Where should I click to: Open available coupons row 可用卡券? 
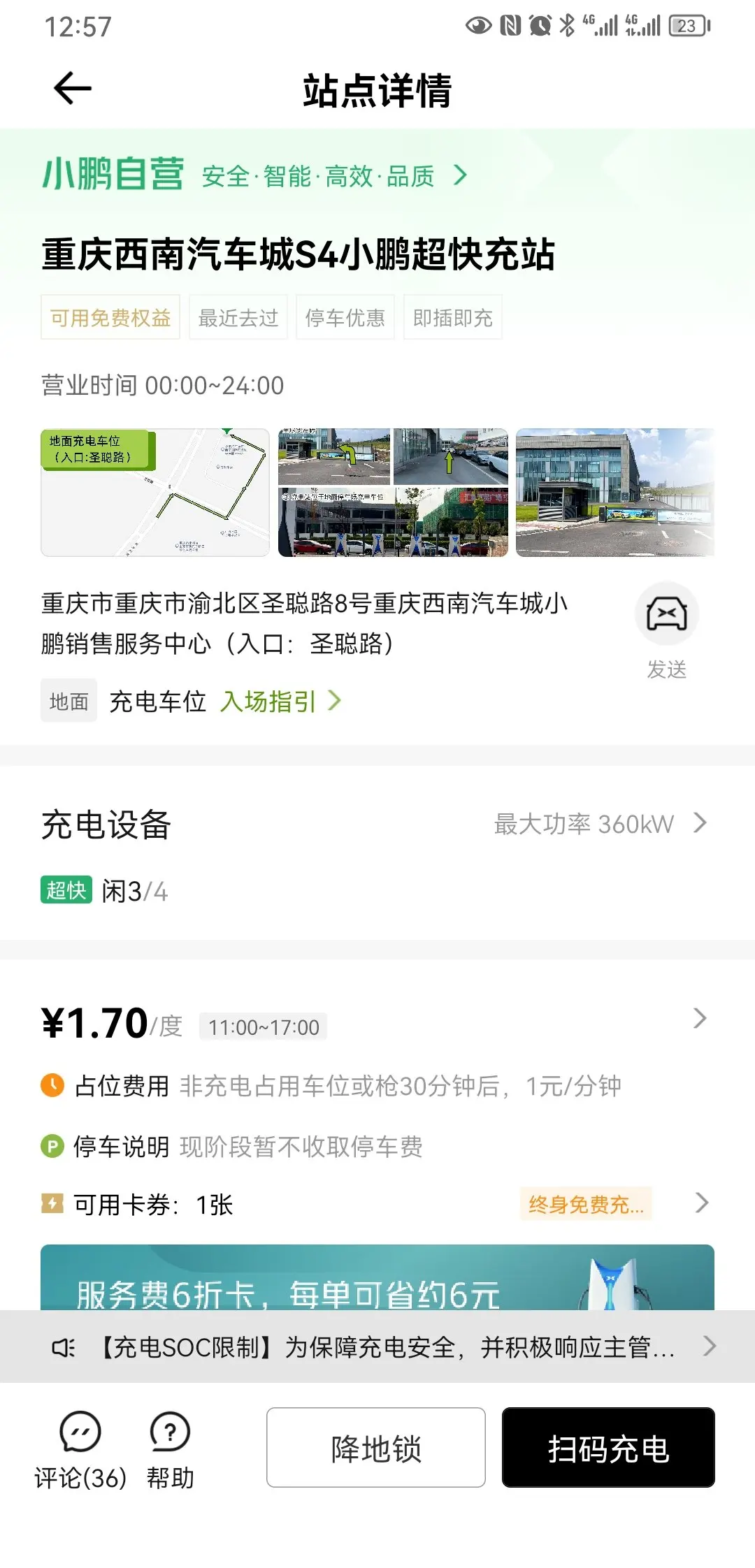pyautogui.click(x=377, y=1204)
